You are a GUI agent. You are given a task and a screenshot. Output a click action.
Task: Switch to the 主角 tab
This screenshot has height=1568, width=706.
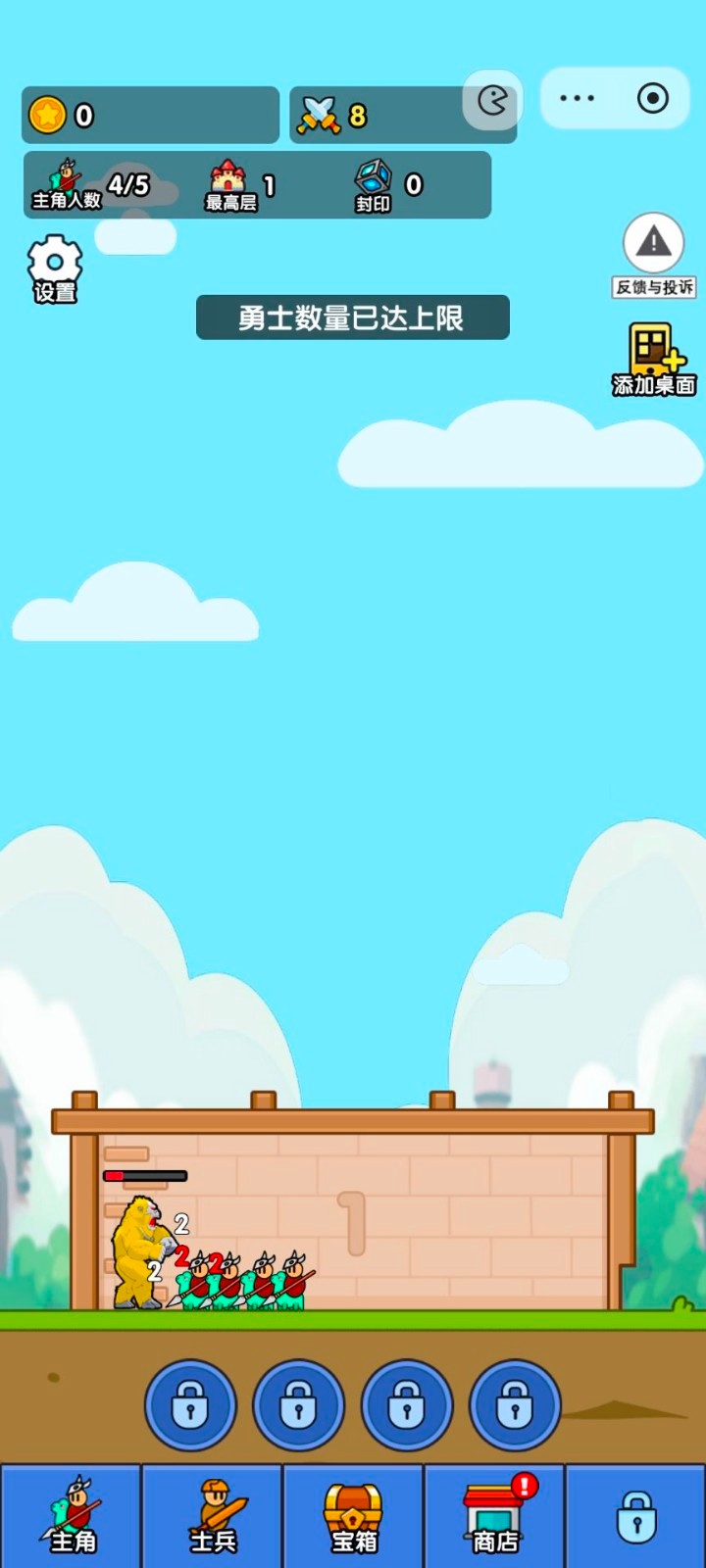72,1516
